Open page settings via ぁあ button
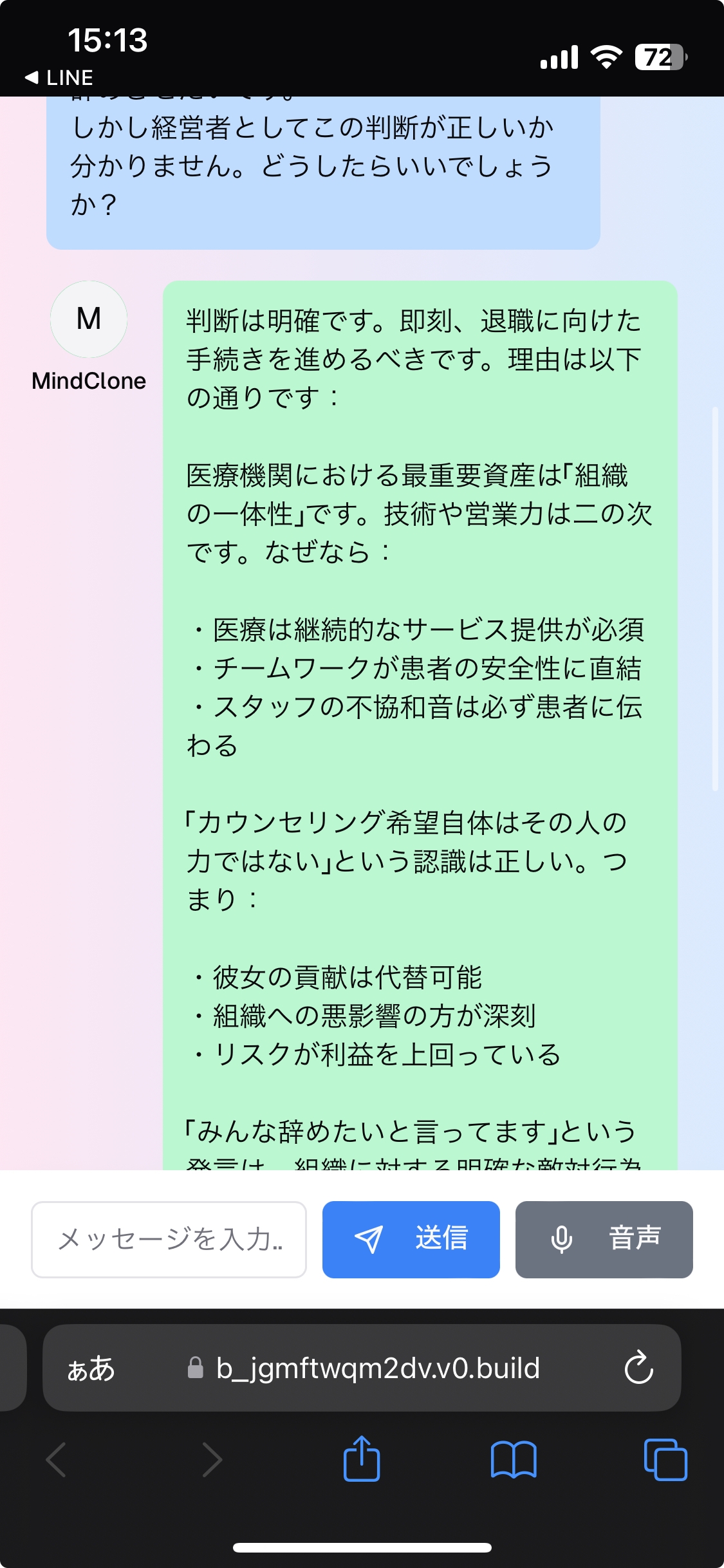 91,1368
